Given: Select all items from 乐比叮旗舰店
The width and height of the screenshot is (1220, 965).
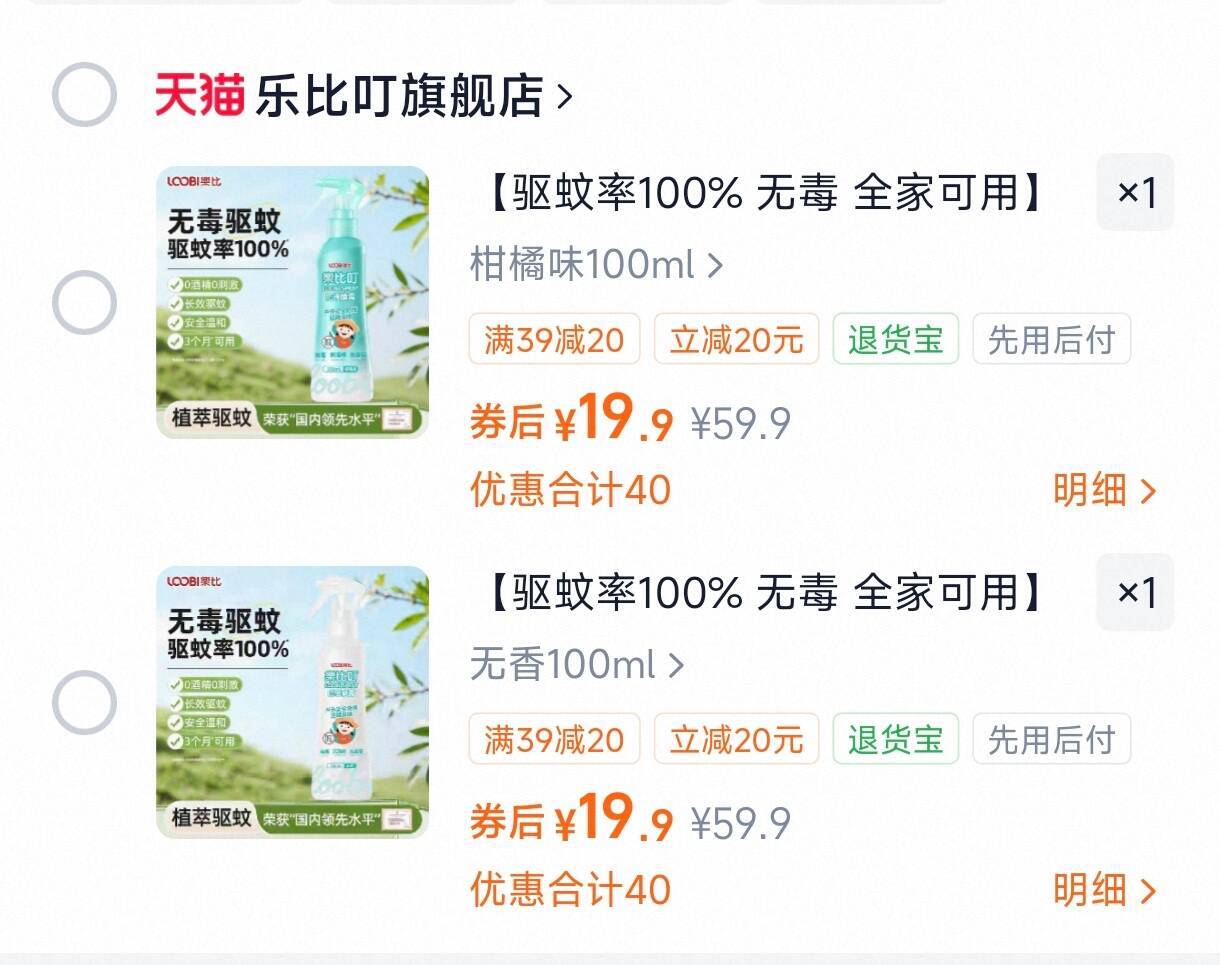Looking at the screenshot, I should tap(84, 95).
